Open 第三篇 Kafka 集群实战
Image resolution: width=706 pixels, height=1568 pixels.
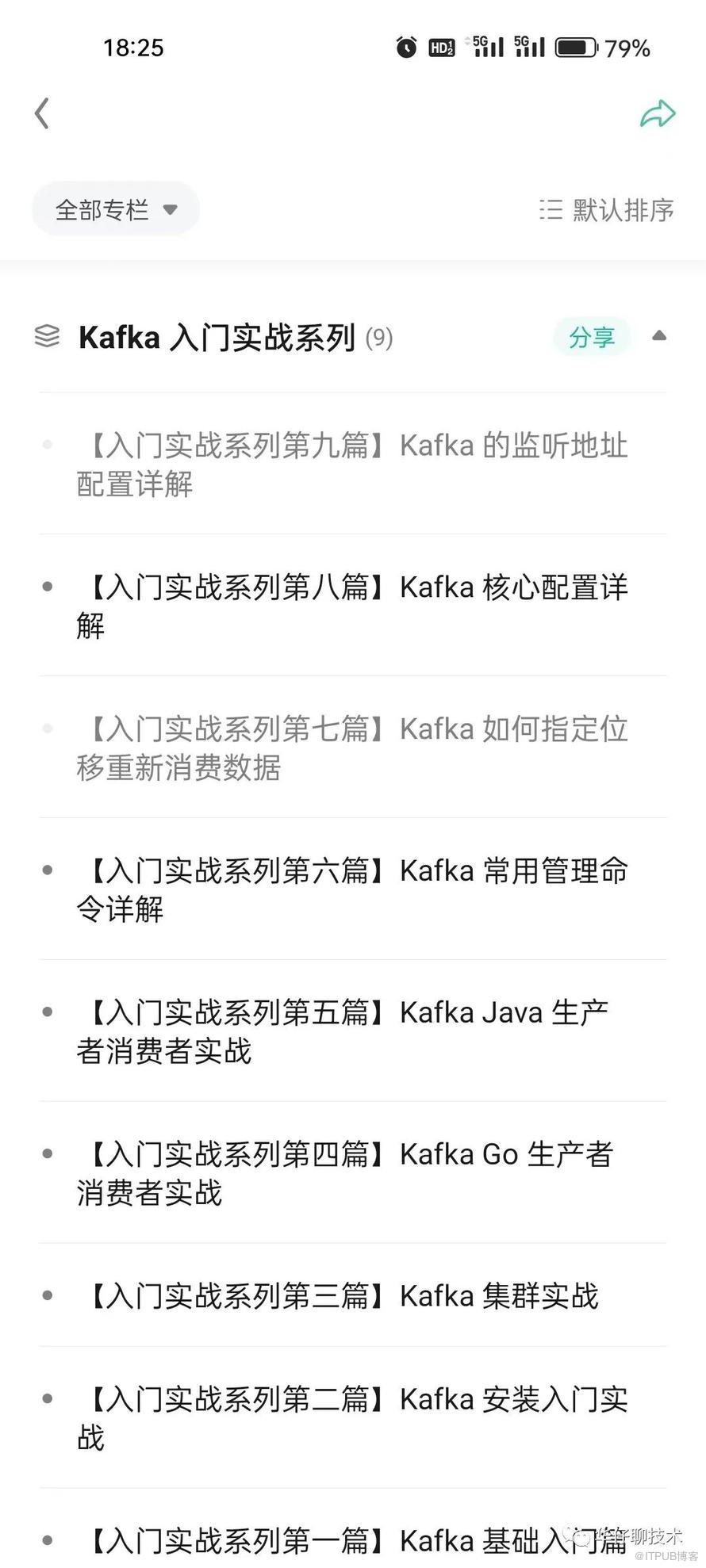343,1295
